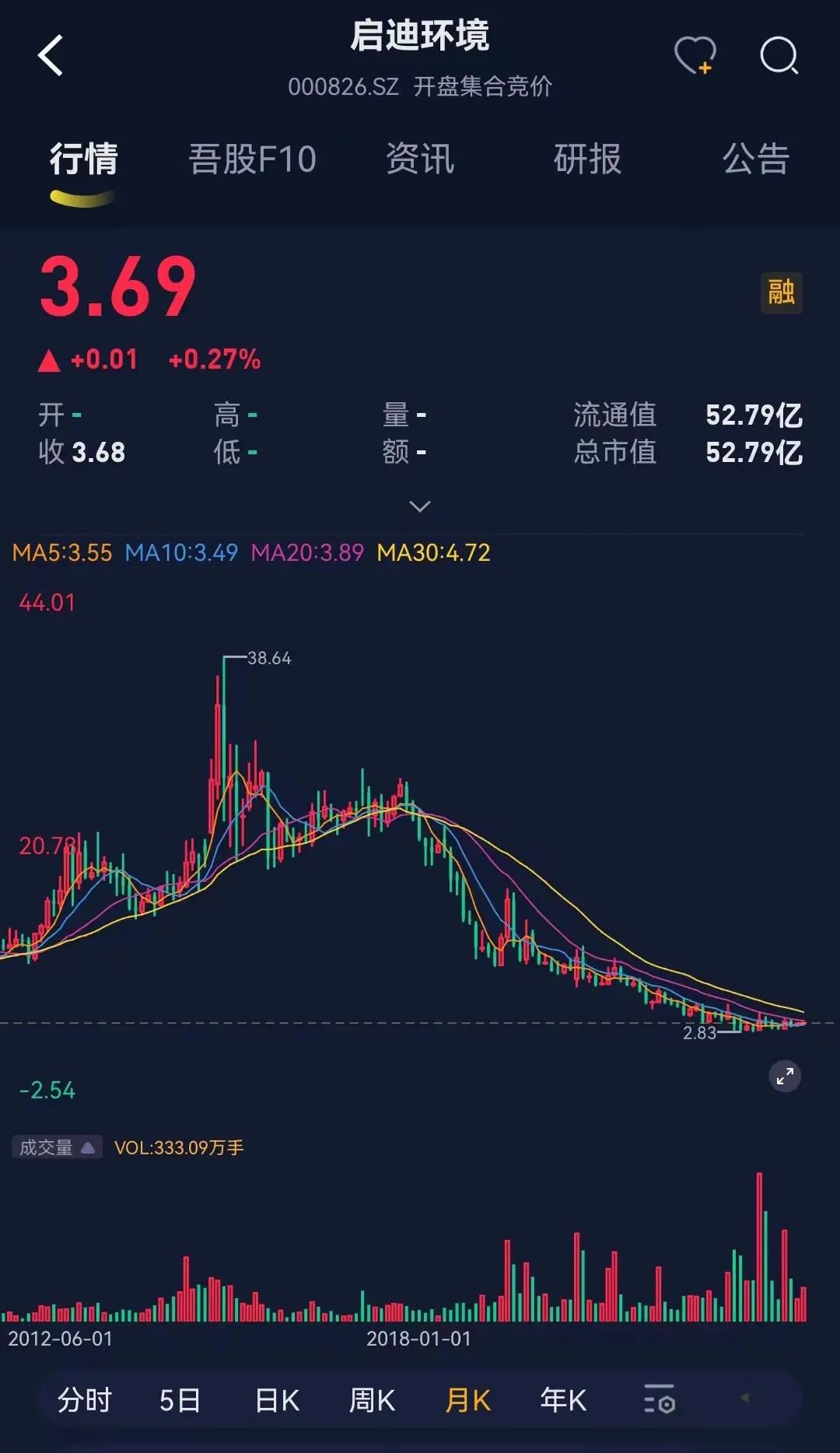
Task: Expand quote details with down chevron
Action: (x=420, y=506)
